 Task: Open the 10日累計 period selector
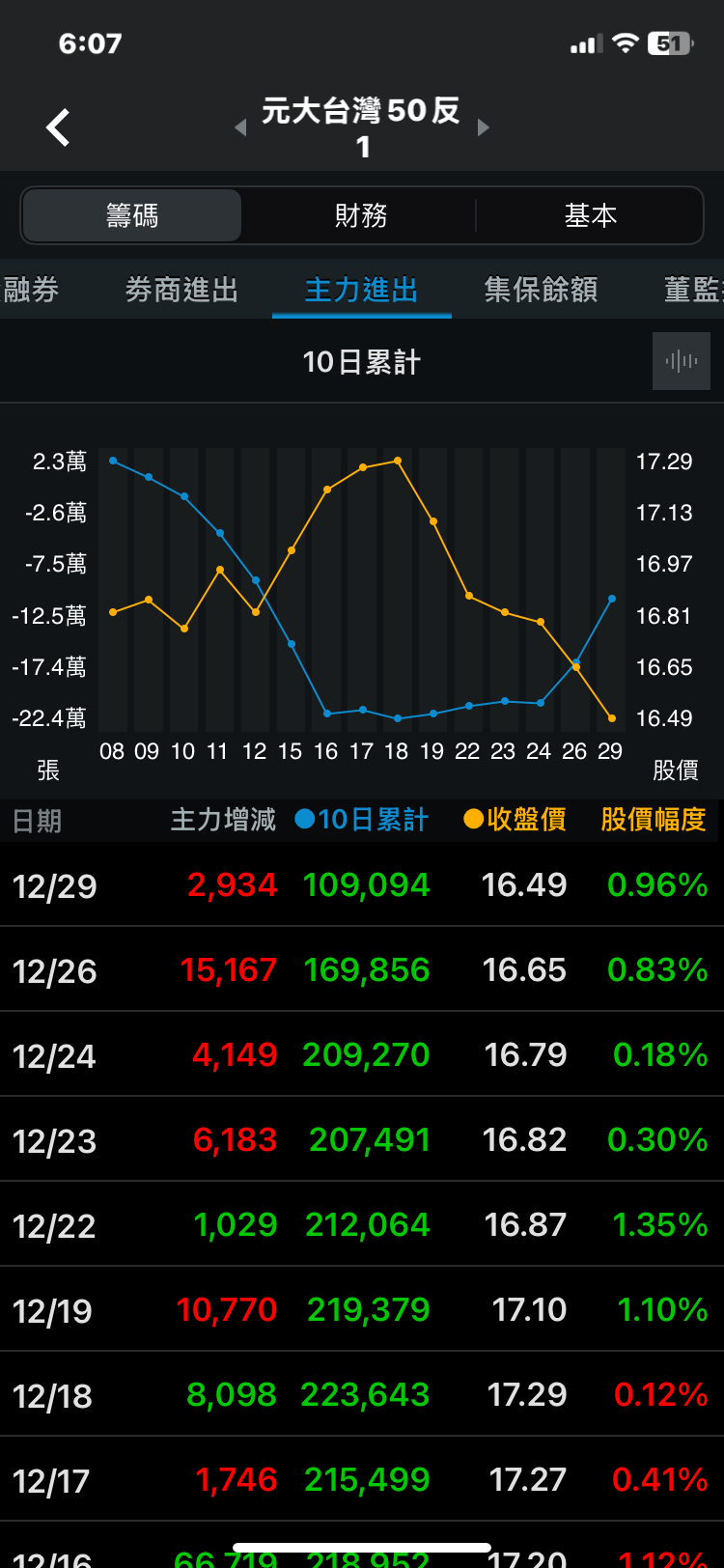[x=361, y=362]
